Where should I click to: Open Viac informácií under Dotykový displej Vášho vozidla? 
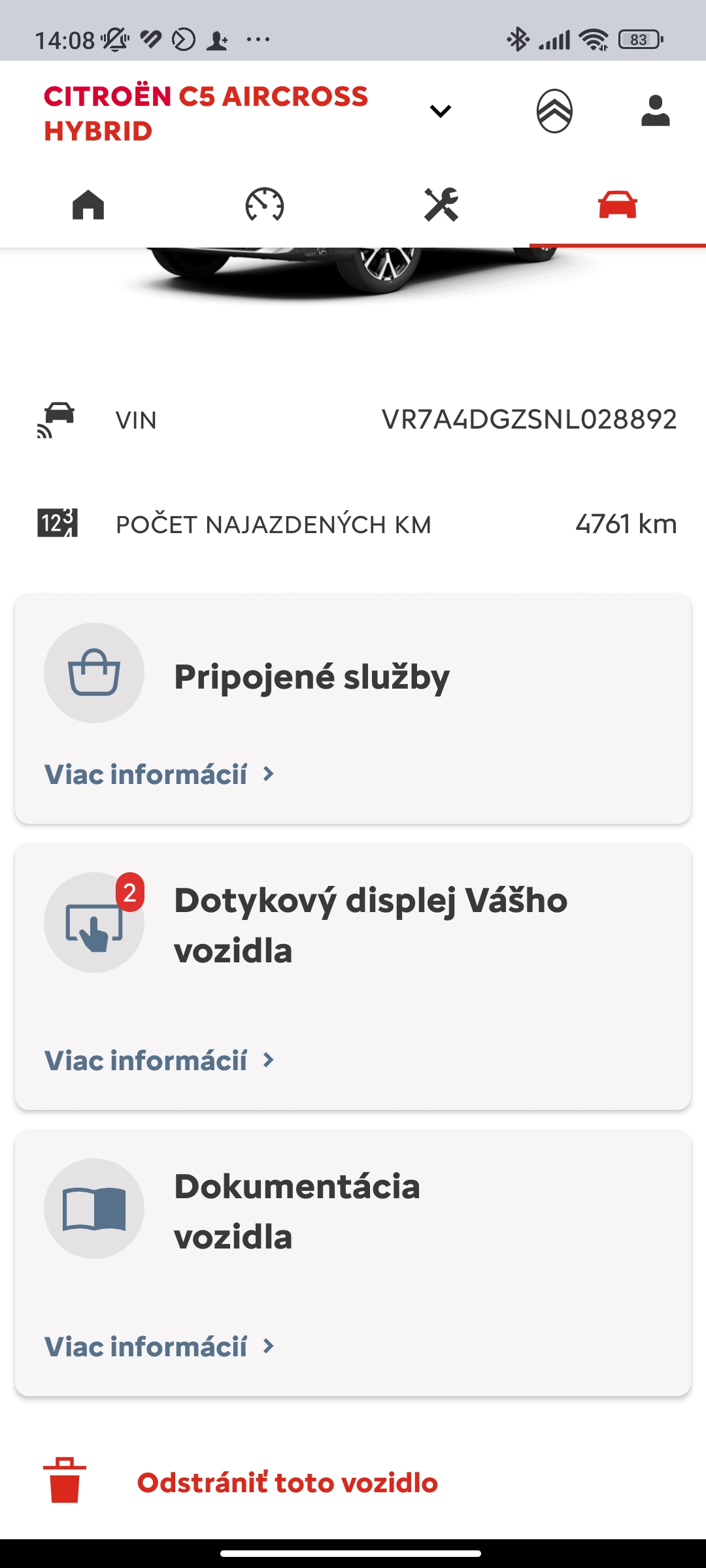coord(160,1060)
